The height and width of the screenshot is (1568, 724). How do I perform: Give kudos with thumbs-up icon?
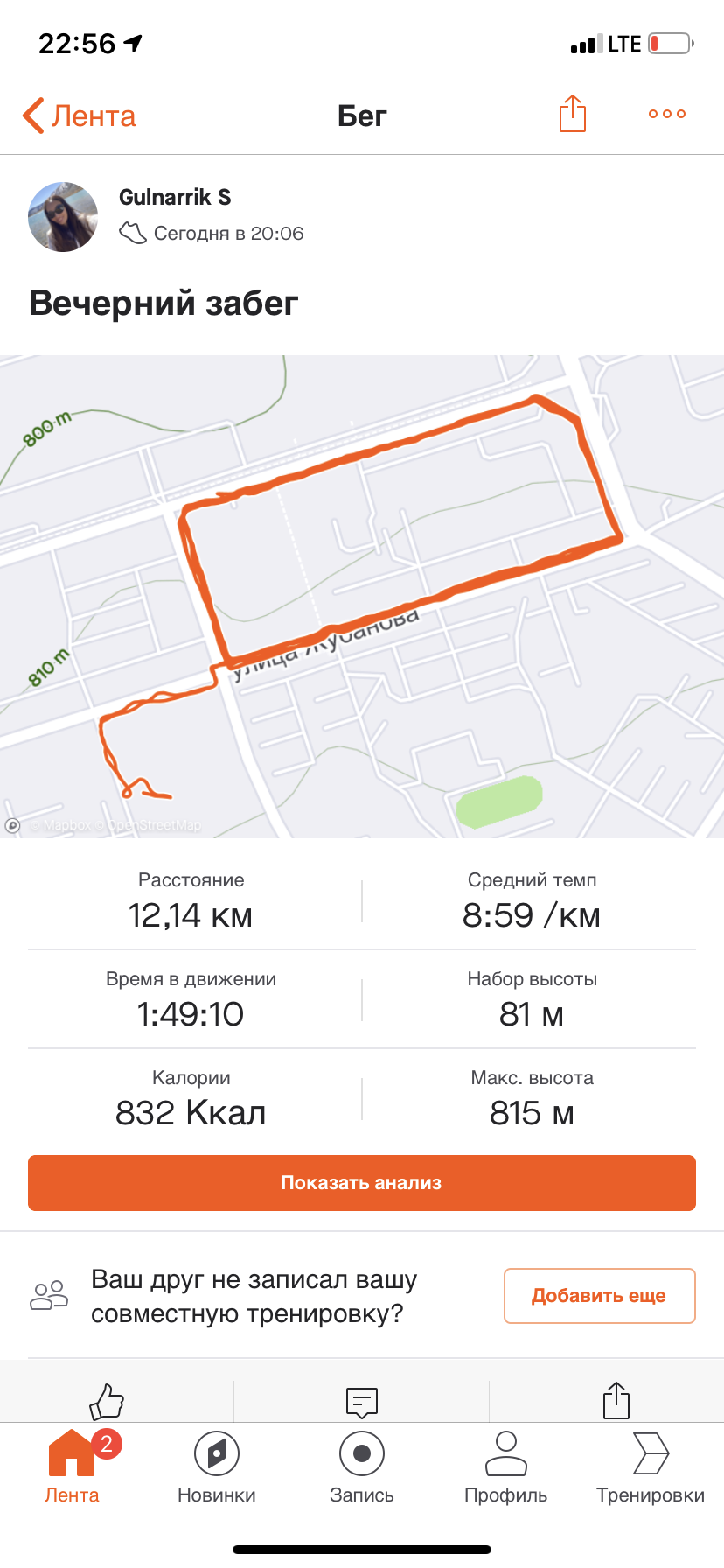tap(107, 1401)
